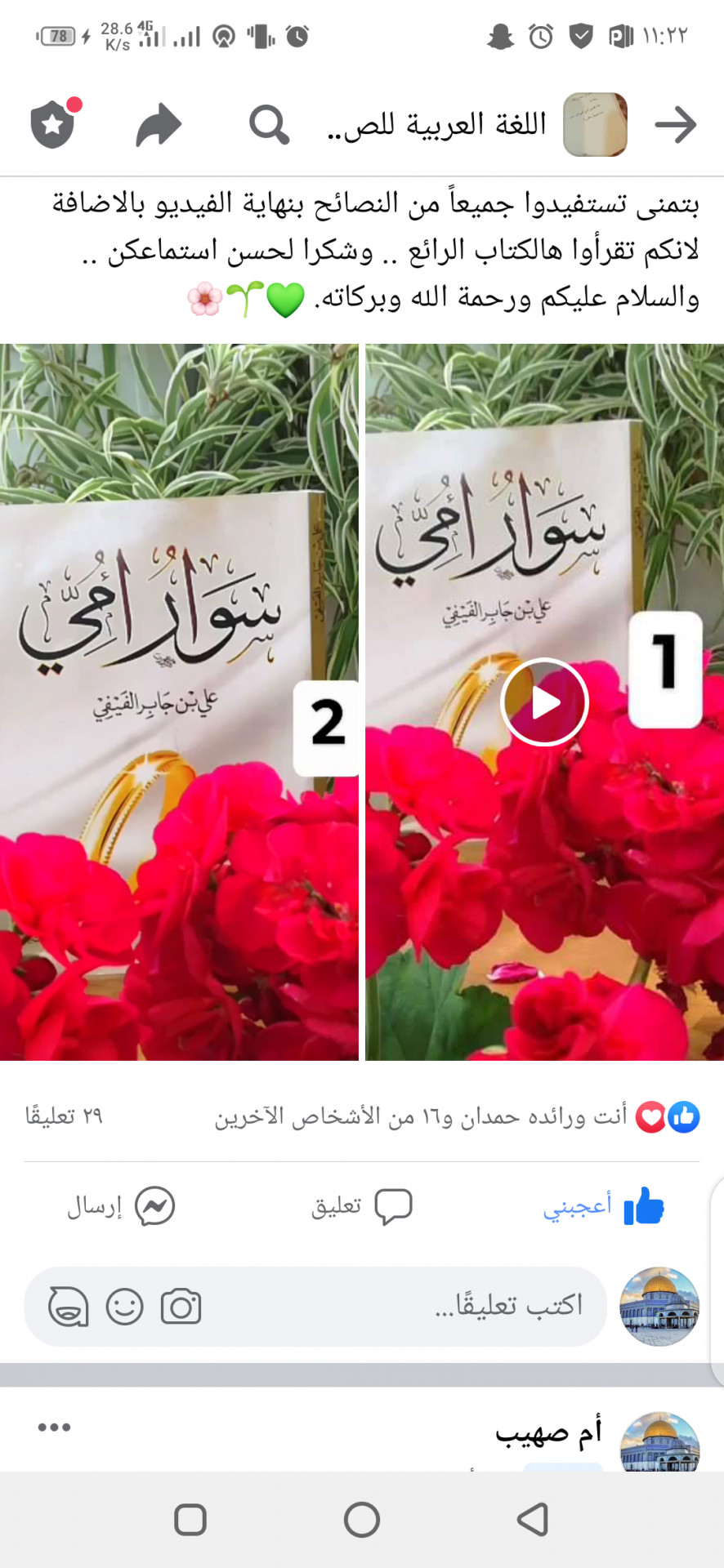The image size is (724, 1568).
Task: Search within the group
Action: pyautogui.click(x=269, y=125)
